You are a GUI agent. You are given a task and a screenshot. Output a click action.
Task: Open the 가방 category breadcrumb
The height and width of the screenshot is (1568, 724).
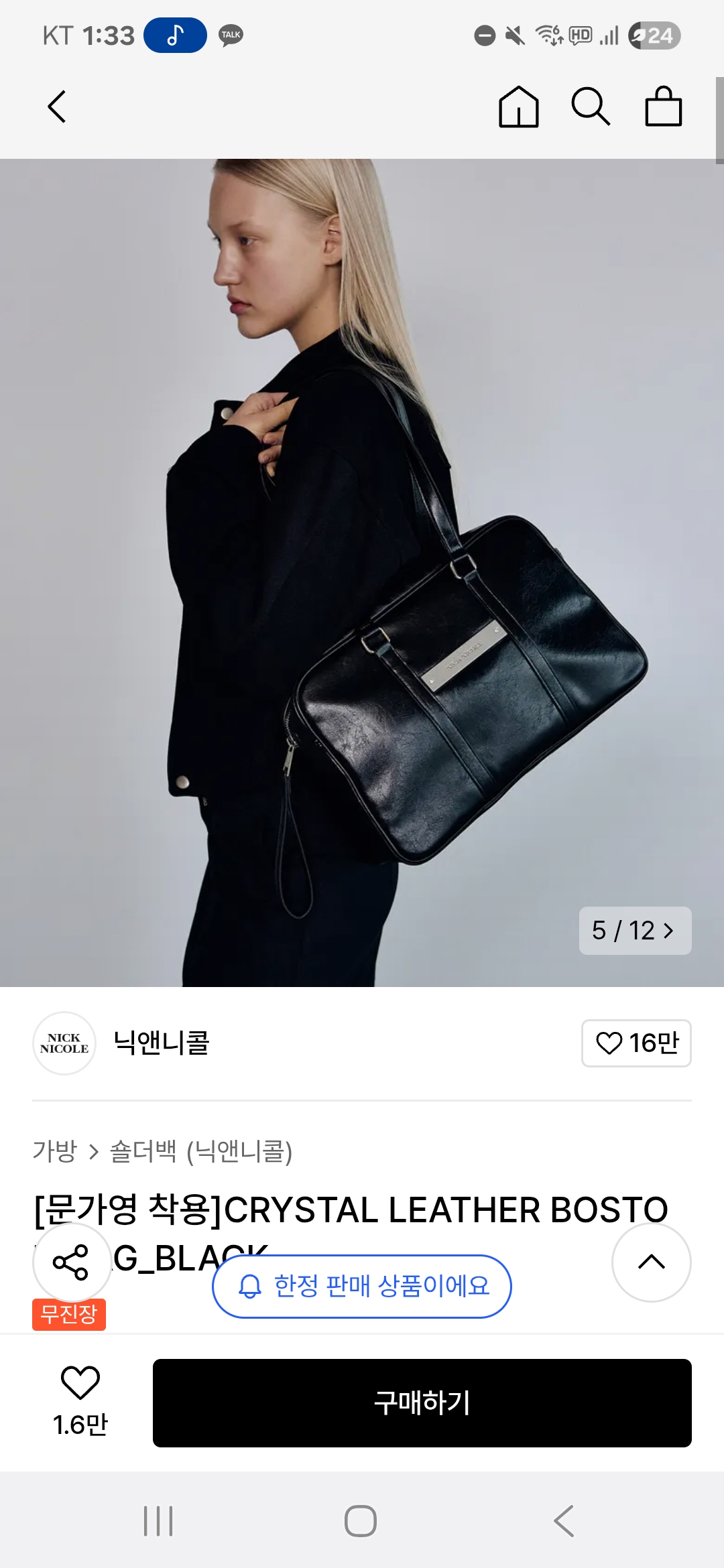click(x=55, y=1152)
